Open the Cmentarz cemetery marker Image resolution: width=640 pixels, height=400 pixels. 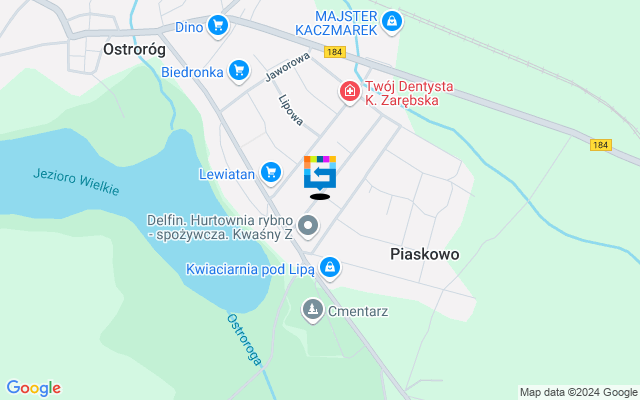pyautogui.click(x=313, y=311)
